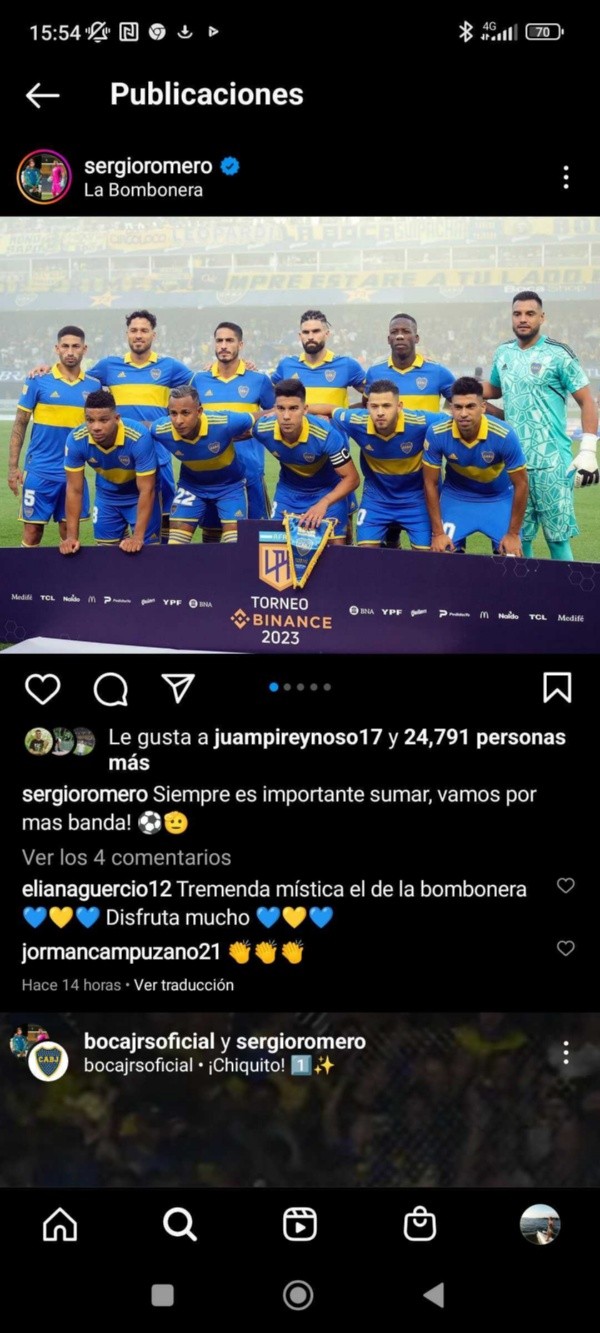This screenshot has width=600, height=1333.
Task: Open sergioromero's profile picture story
Action: [44, 177]
